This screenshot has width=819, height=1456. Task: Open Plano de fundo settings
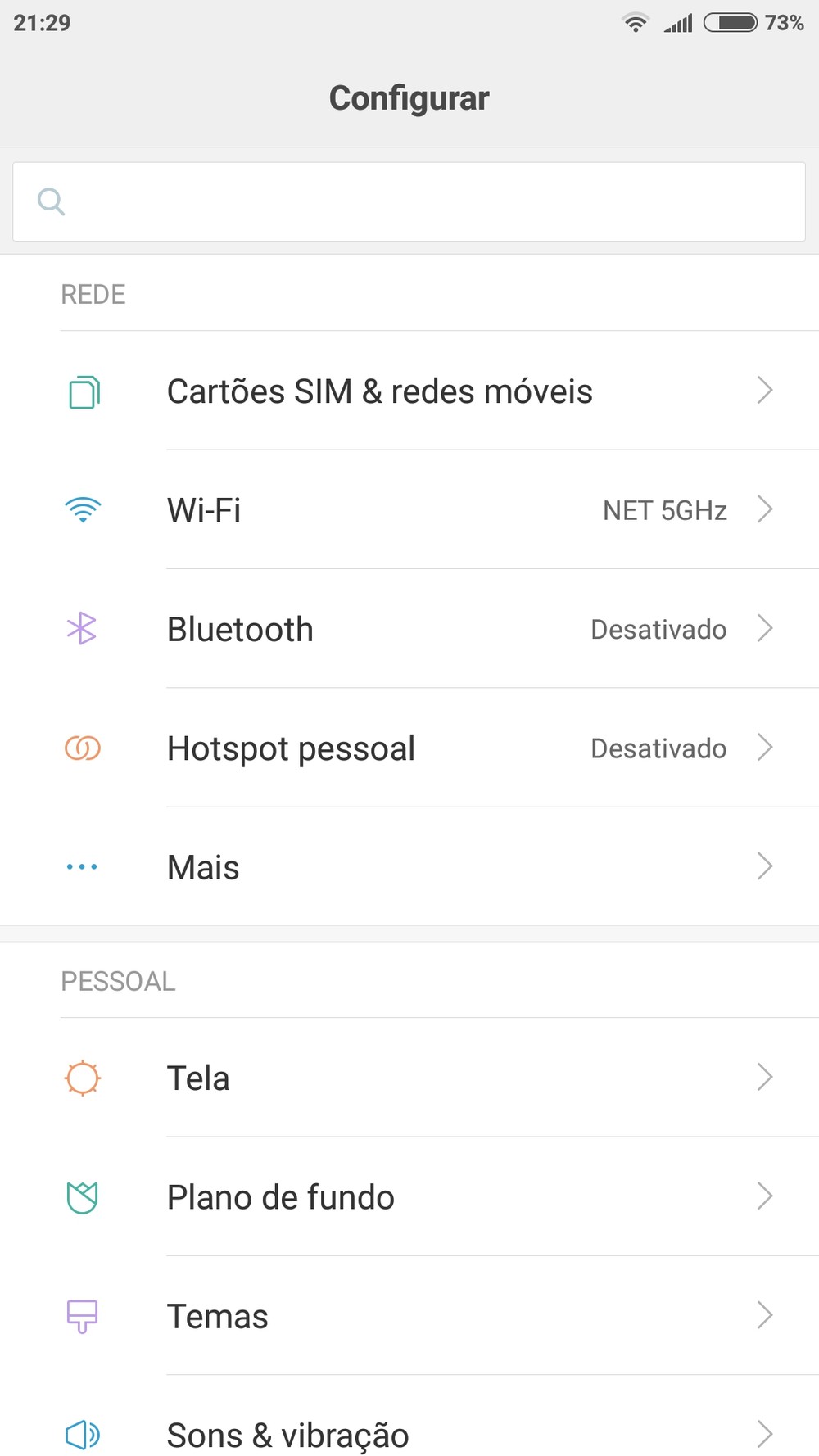409,1196
